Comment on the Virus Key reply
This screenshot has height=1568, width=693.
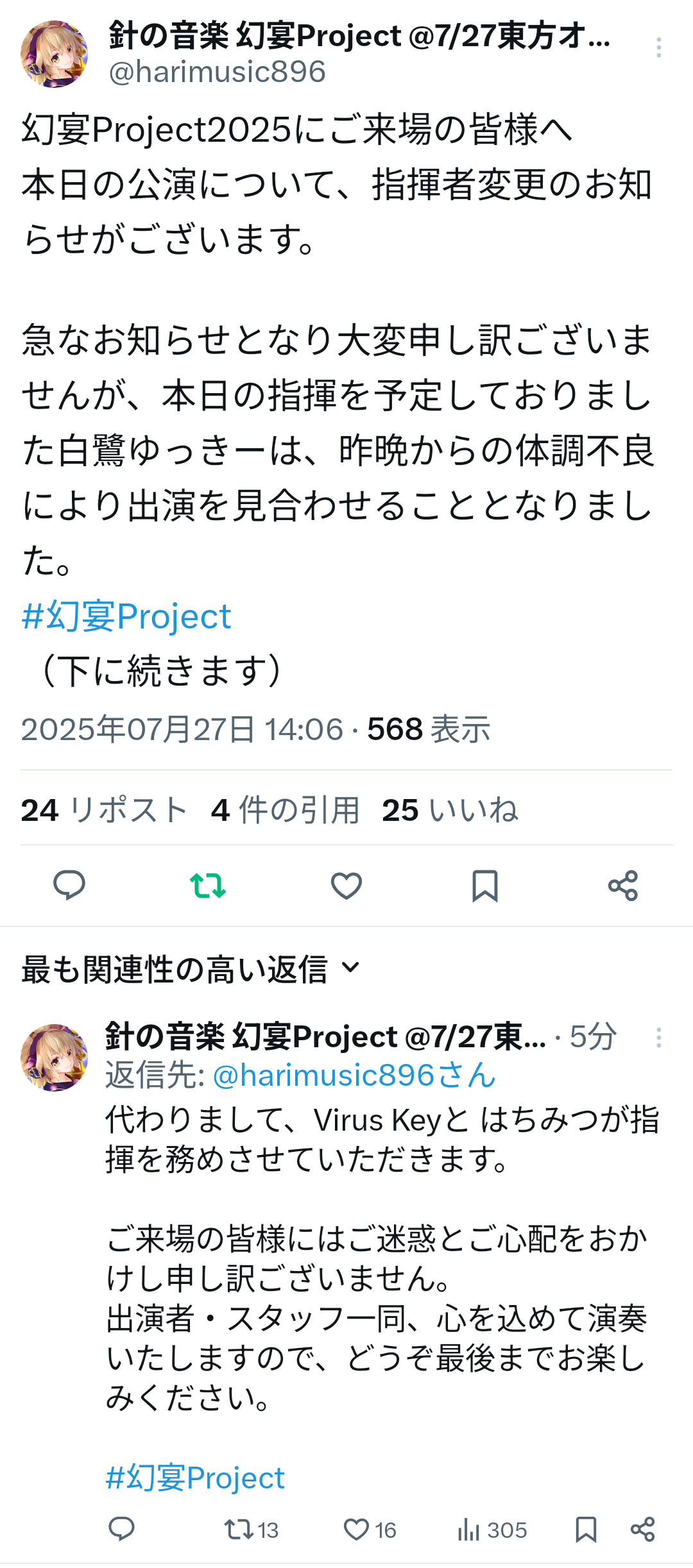tap(121, 1530)
